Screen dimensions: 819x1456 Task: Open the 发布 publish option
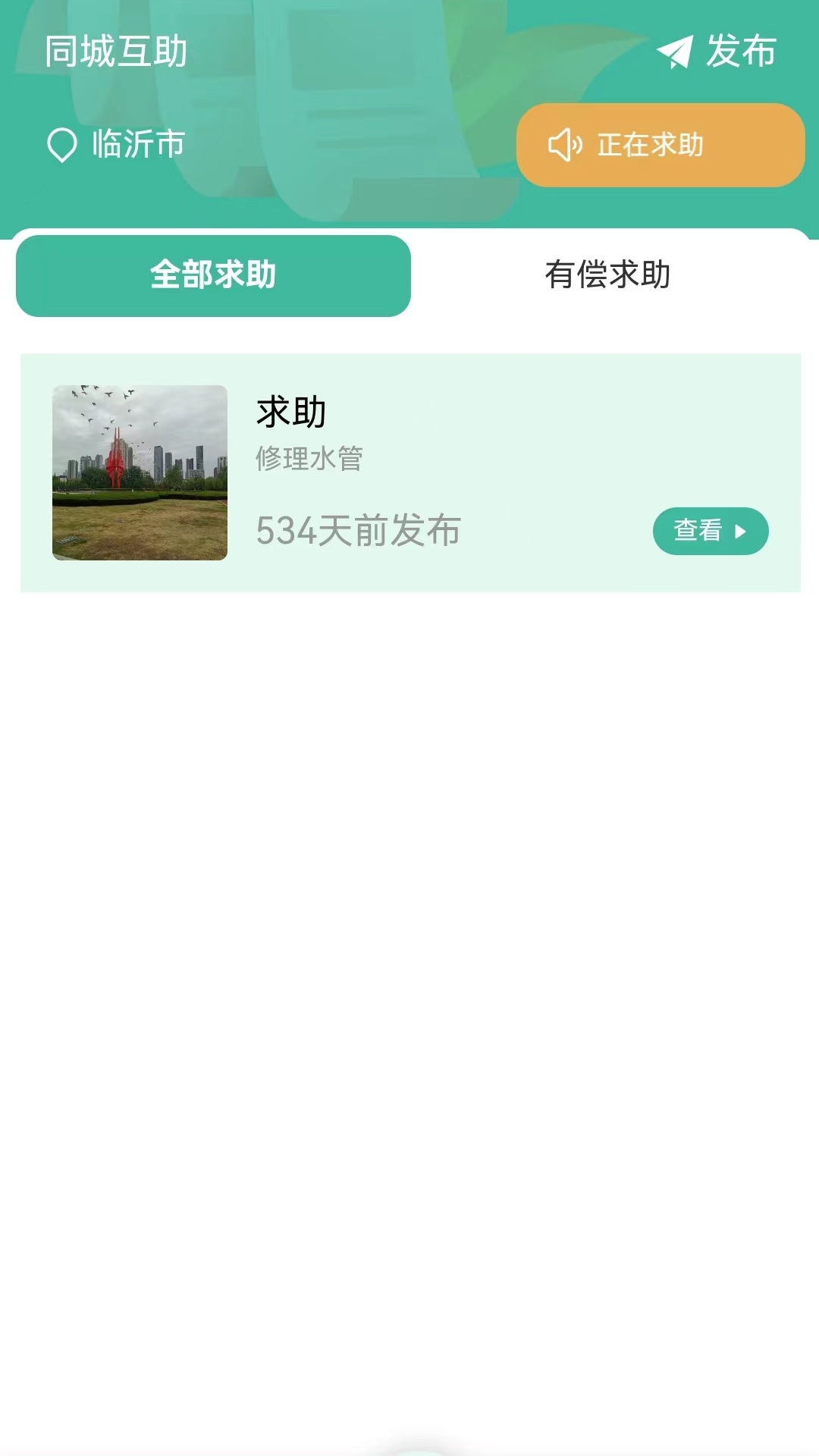(x=739, y=51)
